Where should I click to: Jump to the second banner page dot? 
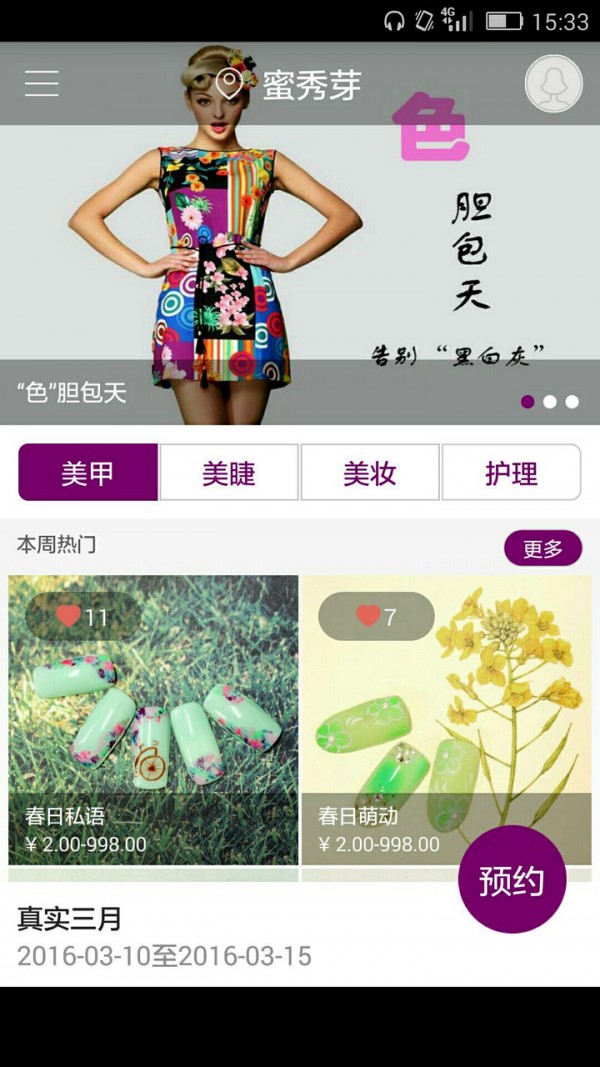[550, 402]
